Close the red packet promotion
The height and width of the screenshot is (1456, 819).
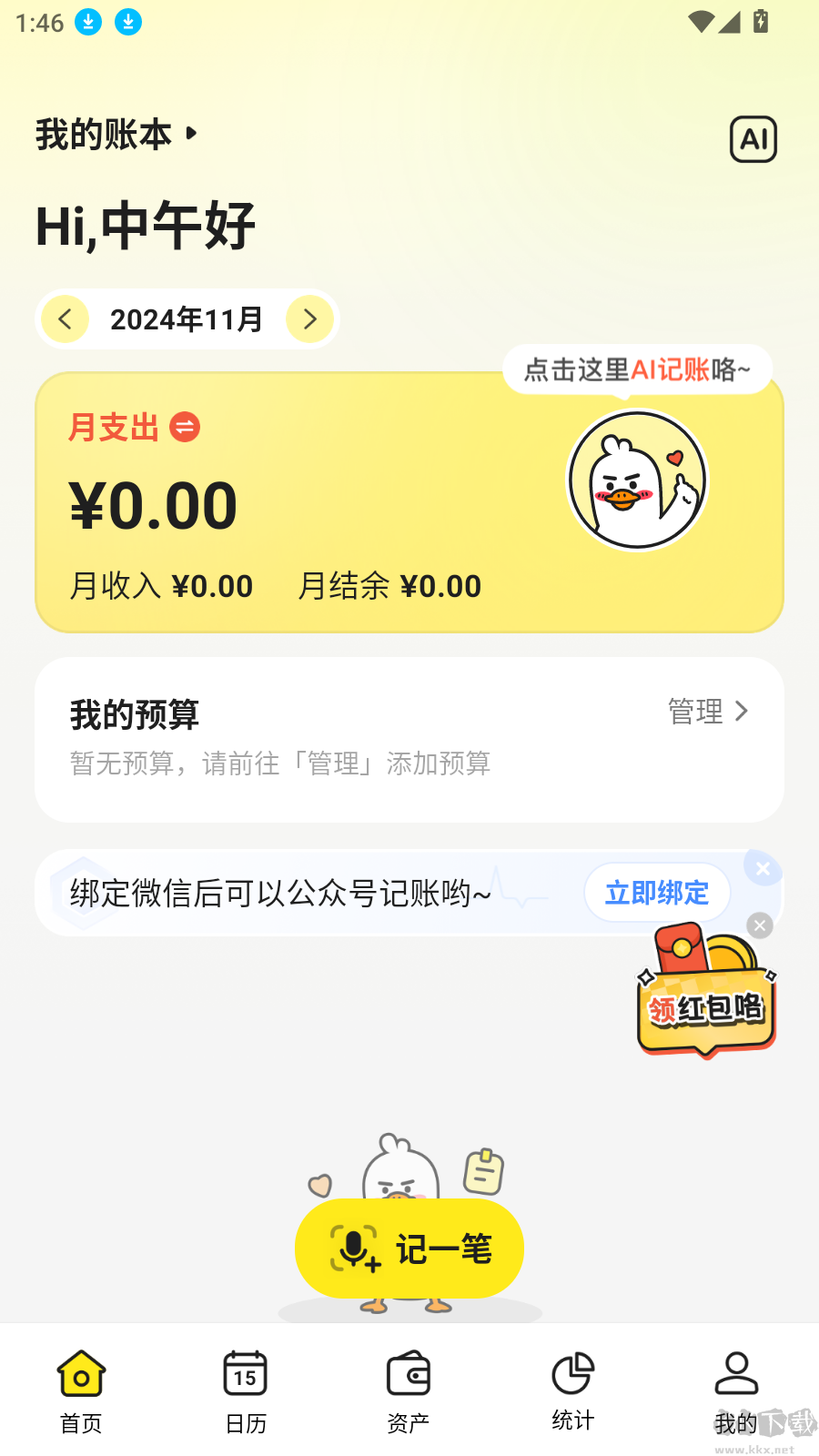[x=760, y=925]
